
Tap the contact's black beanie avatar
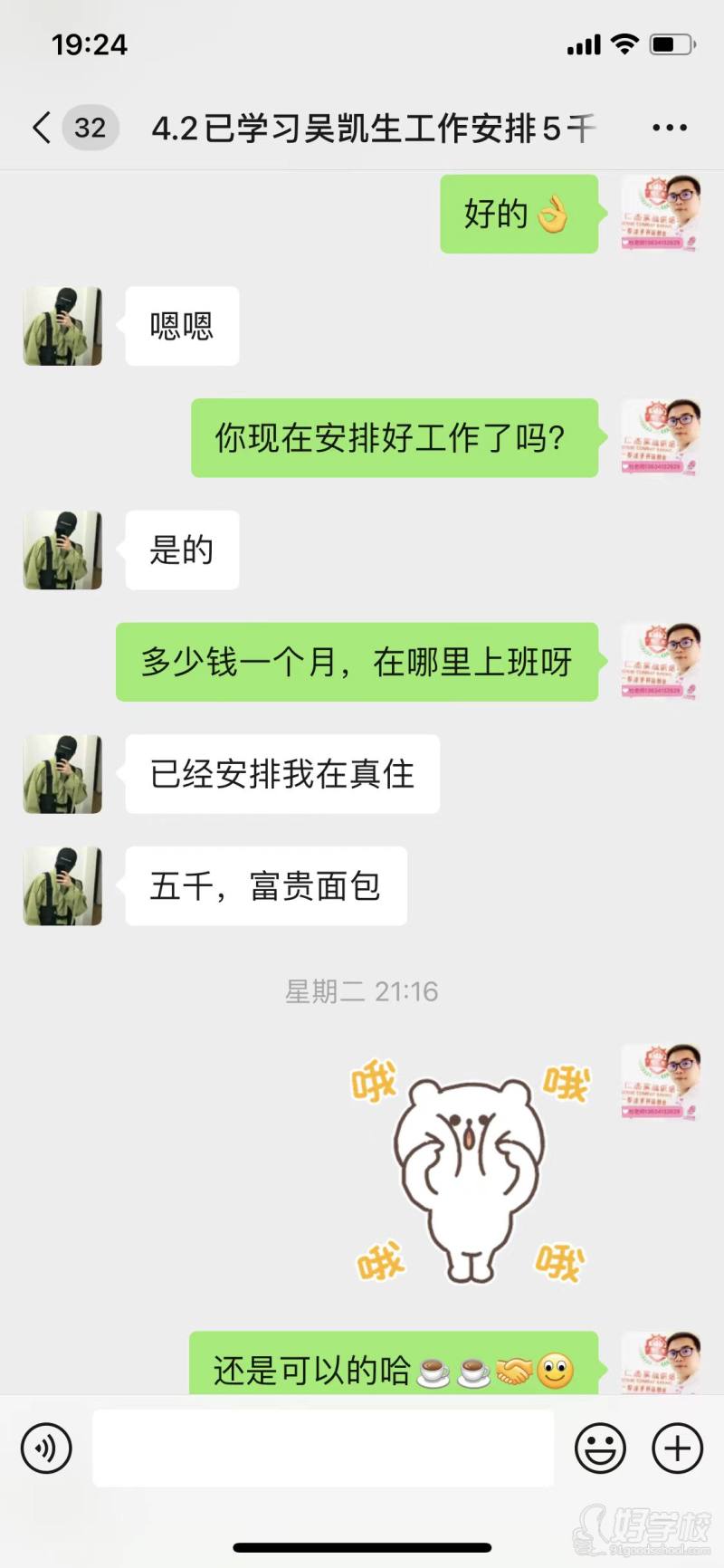click(x=62, y=327)
